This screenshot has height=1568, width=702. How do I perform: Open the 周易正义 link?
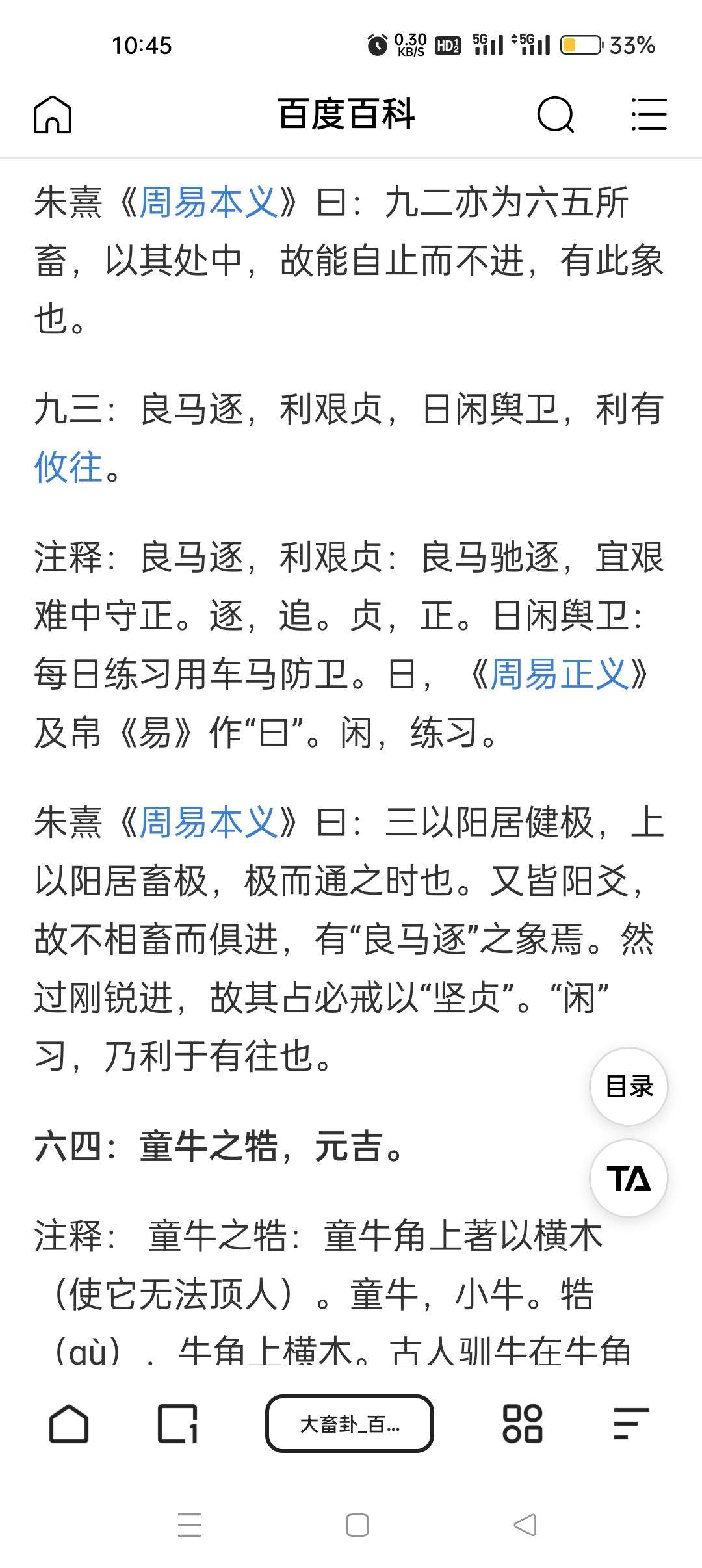click(559, 674)
